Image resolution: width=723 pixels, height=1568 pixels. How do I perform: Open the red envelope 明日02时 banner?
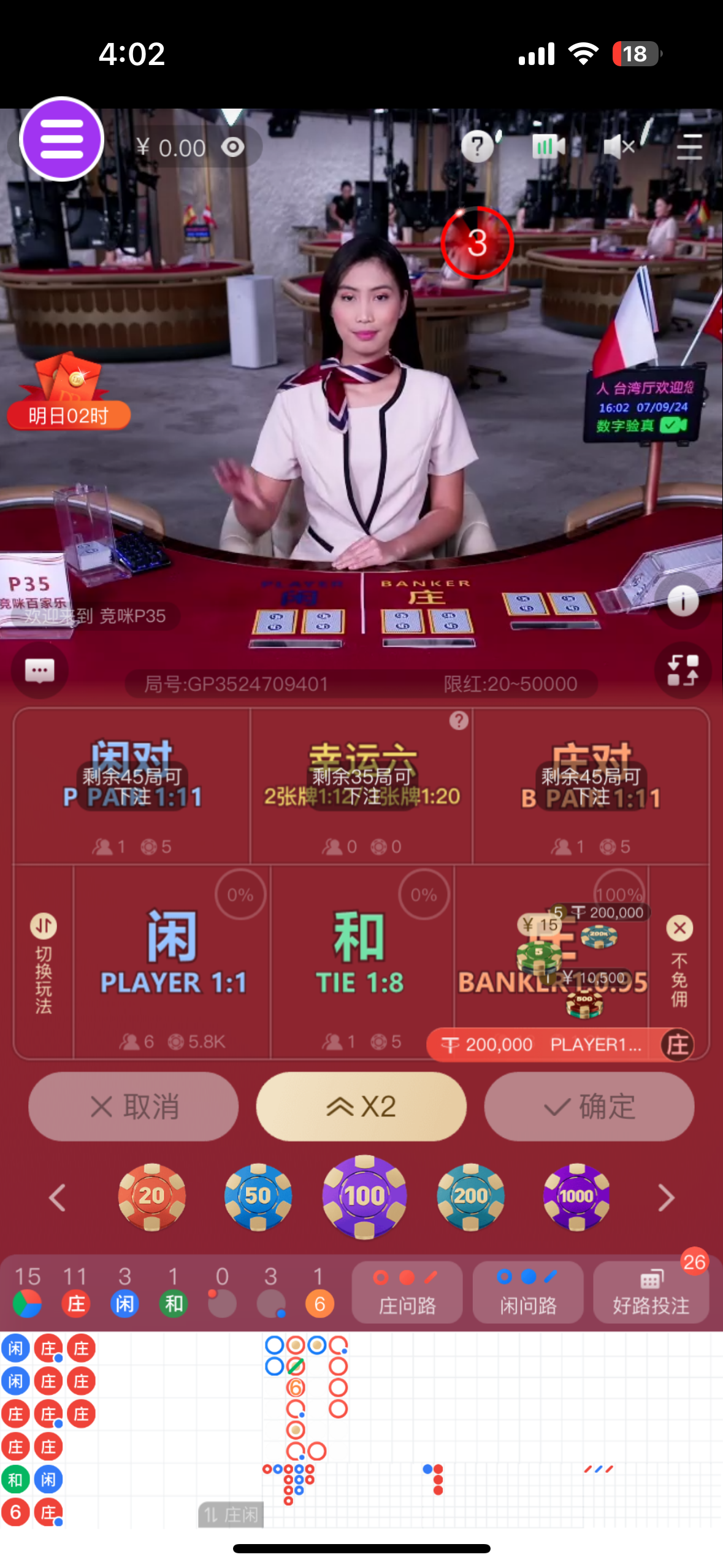[67, 393]
